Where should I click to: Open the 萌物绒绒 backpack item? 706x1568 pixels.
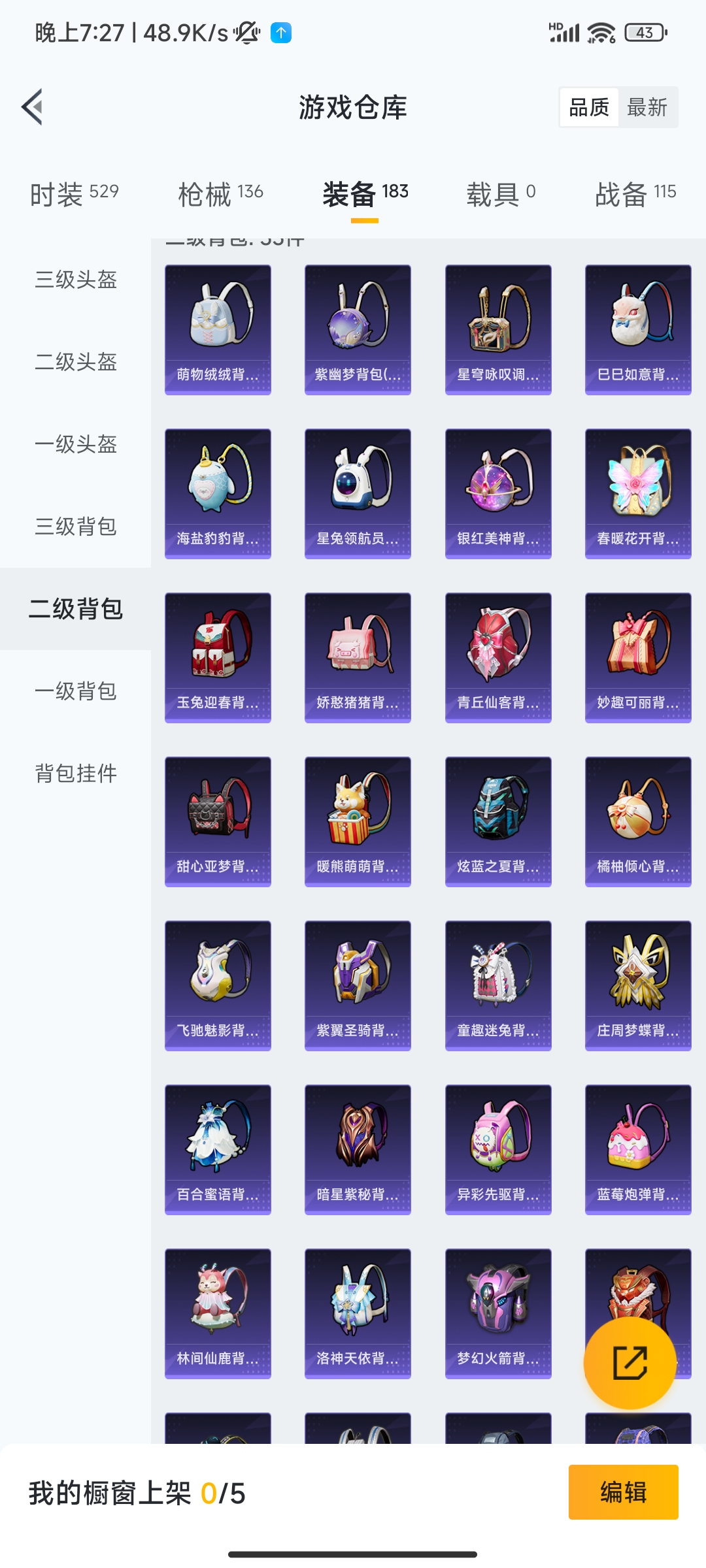click(218, 330)
